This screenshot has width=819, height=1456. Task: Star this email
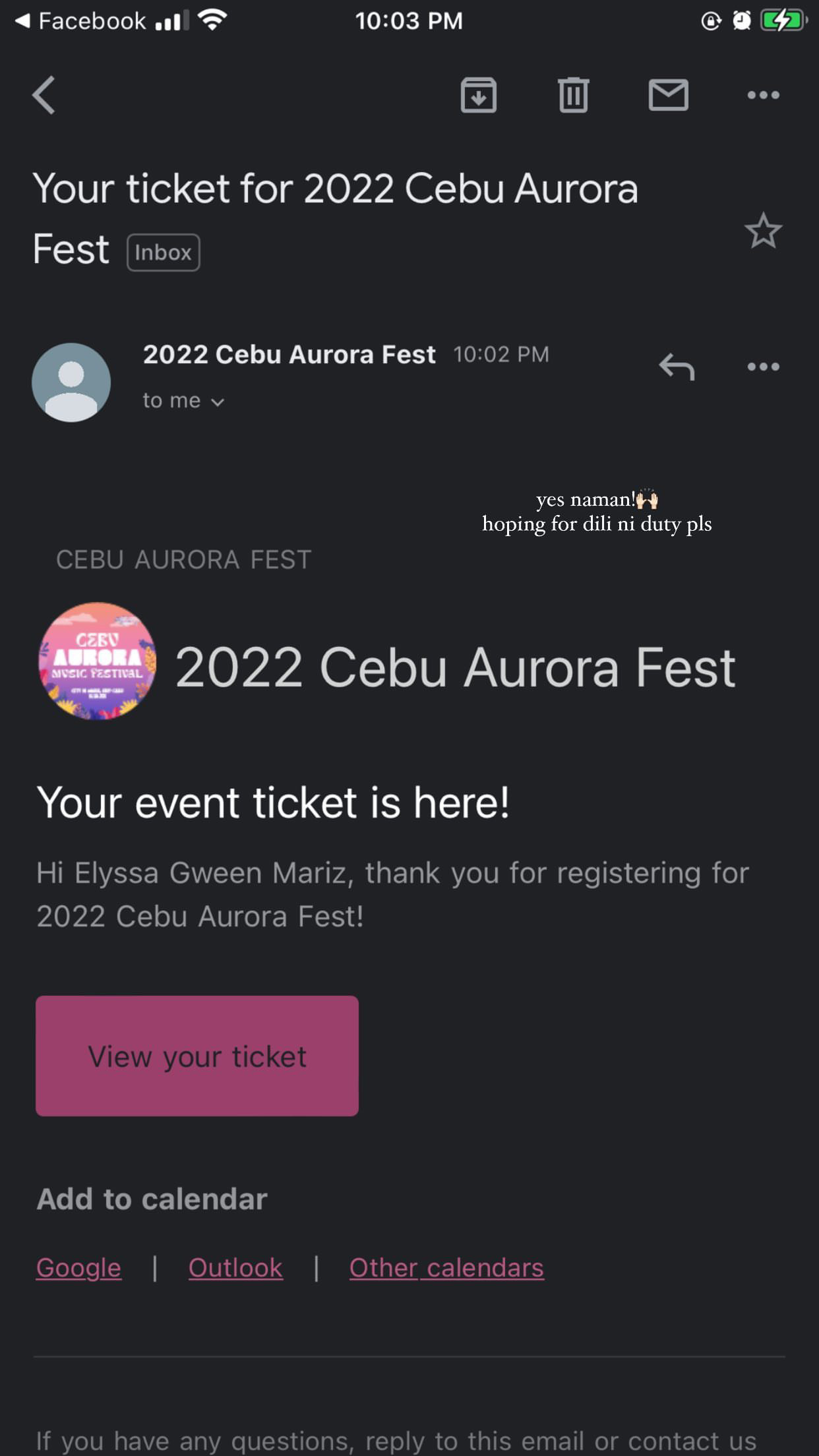coord(763,231)
